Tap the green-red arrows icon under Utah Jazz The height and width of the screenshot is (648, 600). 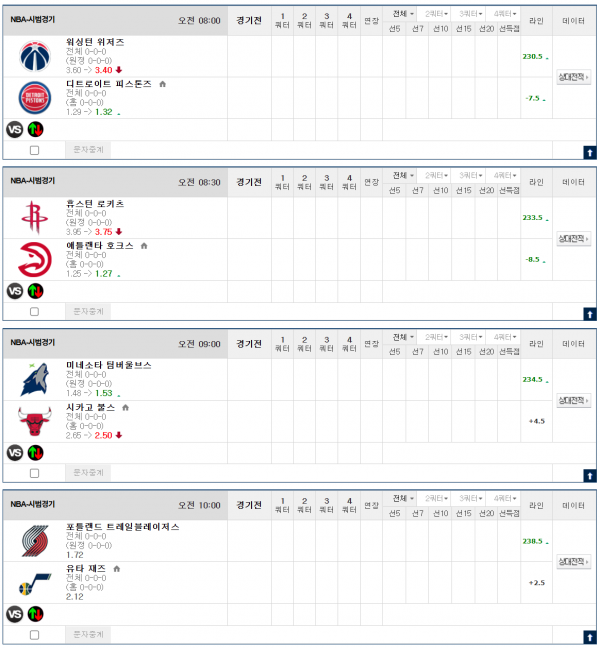point(36,614)
